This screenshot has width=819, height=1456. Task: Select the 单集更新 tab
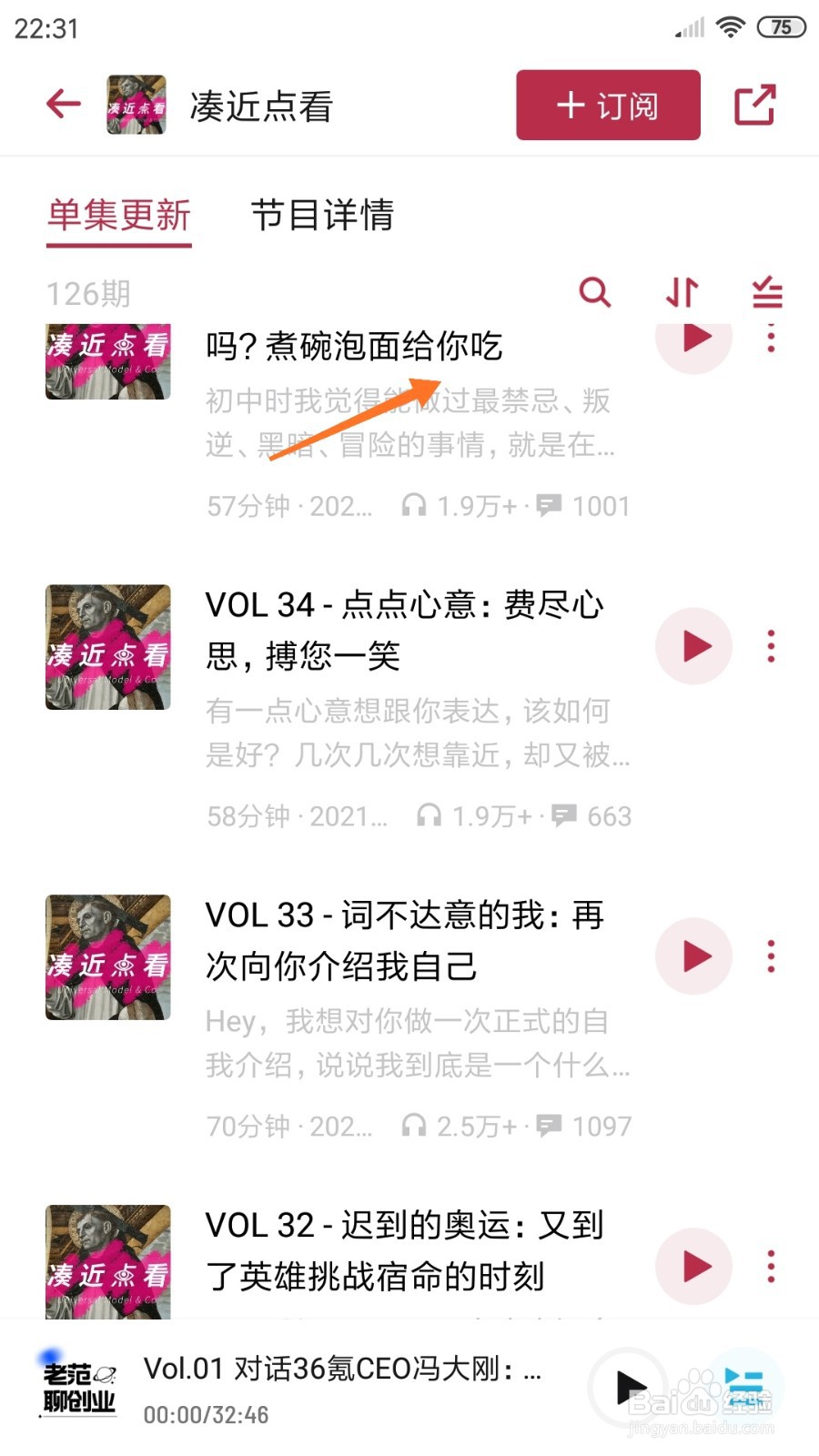[119, 216]
